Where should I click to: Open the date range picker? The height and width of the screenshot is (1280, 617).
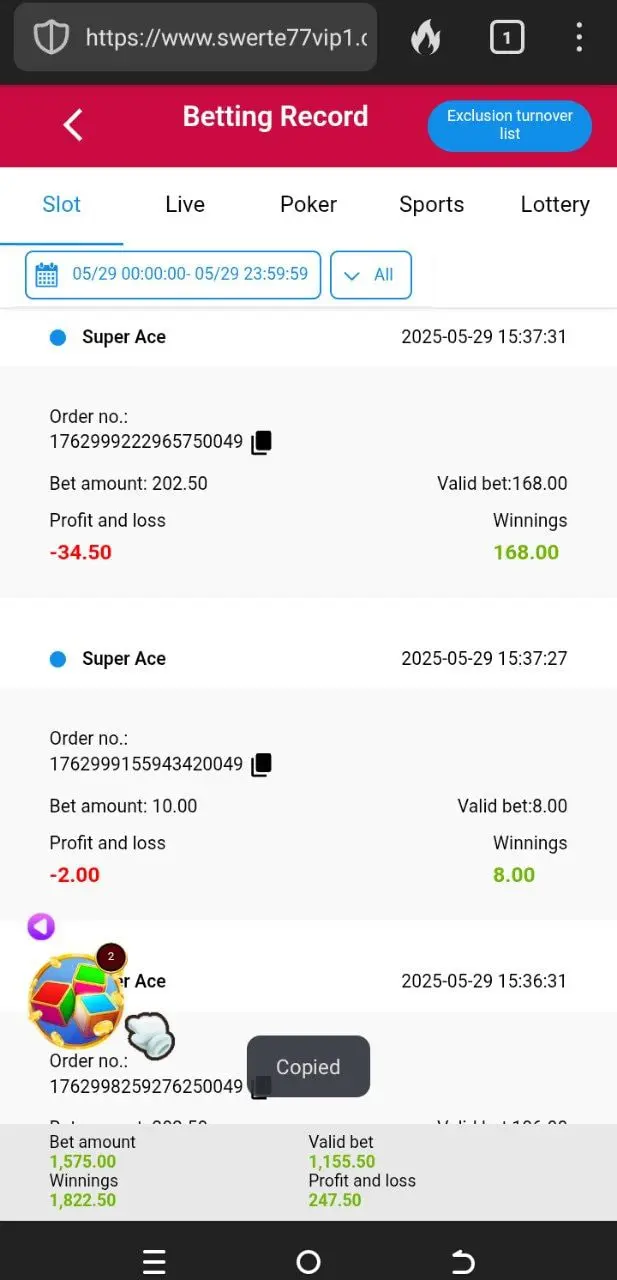click(x=173, y=274)
